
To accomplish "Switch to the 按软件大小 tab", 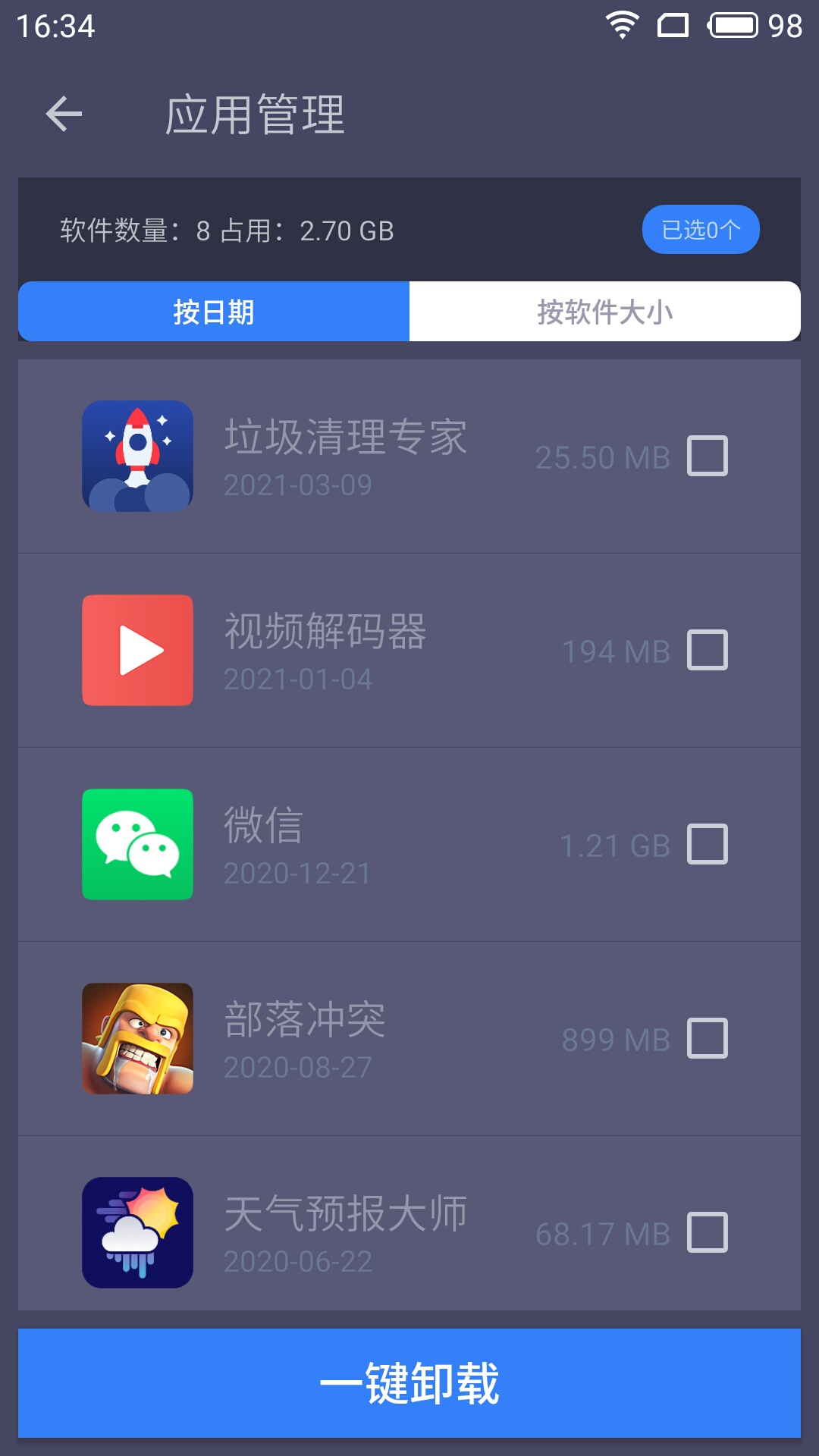I will [604, 311].
